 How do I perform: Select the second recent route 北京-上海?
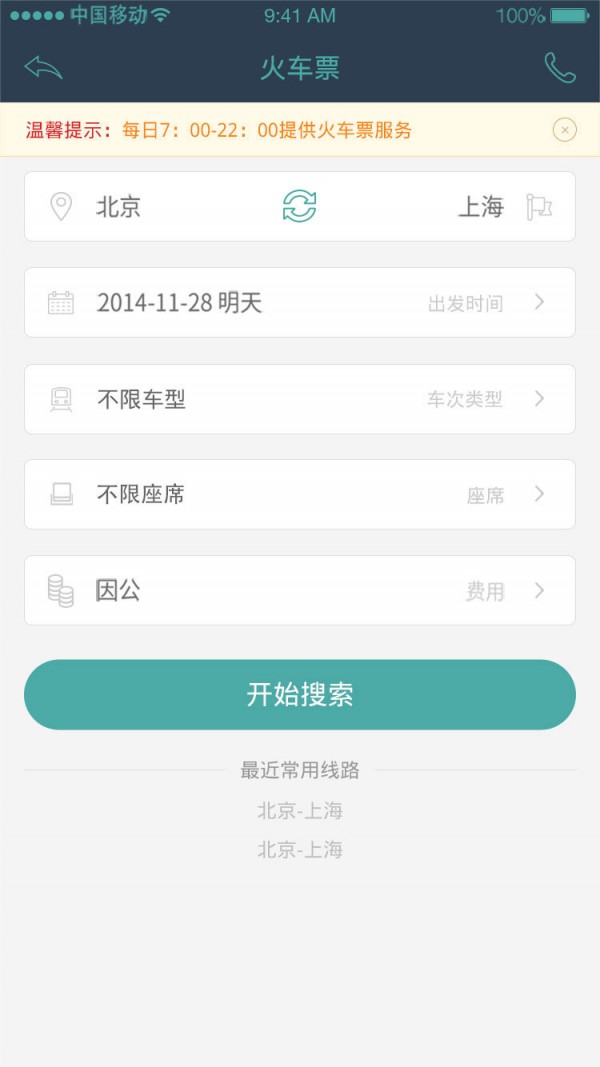pyautogui.click(x=300, y=849)
